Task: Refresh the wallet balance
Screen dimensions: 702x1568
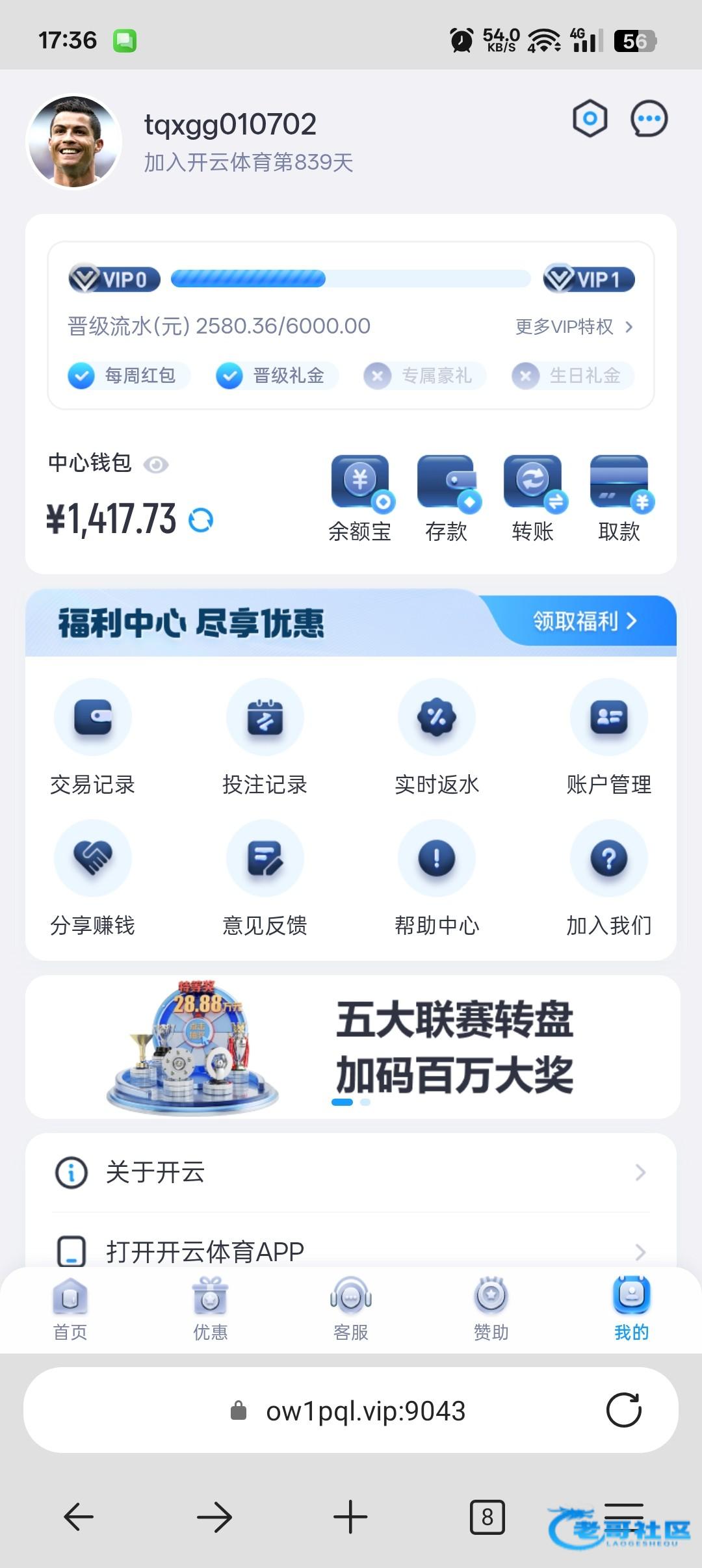Action: tap(201, 520)
